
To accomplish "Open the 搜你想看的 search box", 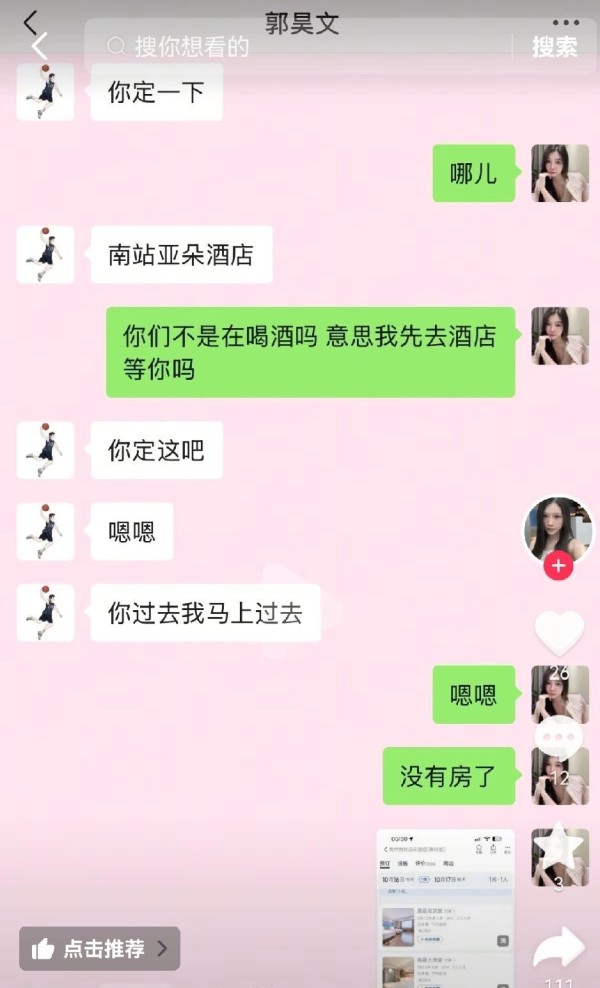I will (300, 46).
